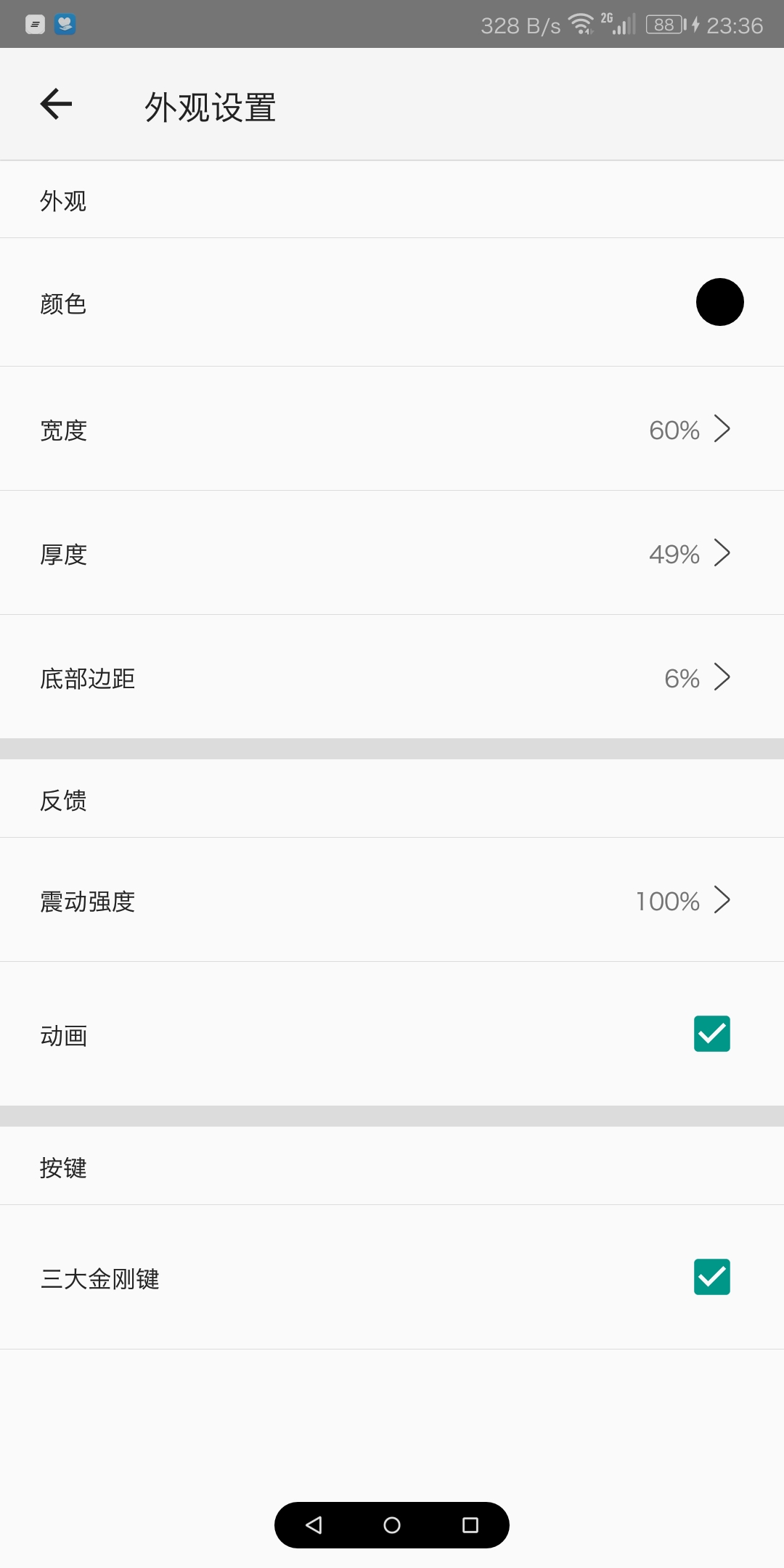
Task: Uncheck the 三大金刚键 checkbox
Action: pyautogui.click(x=711, y=1277)
